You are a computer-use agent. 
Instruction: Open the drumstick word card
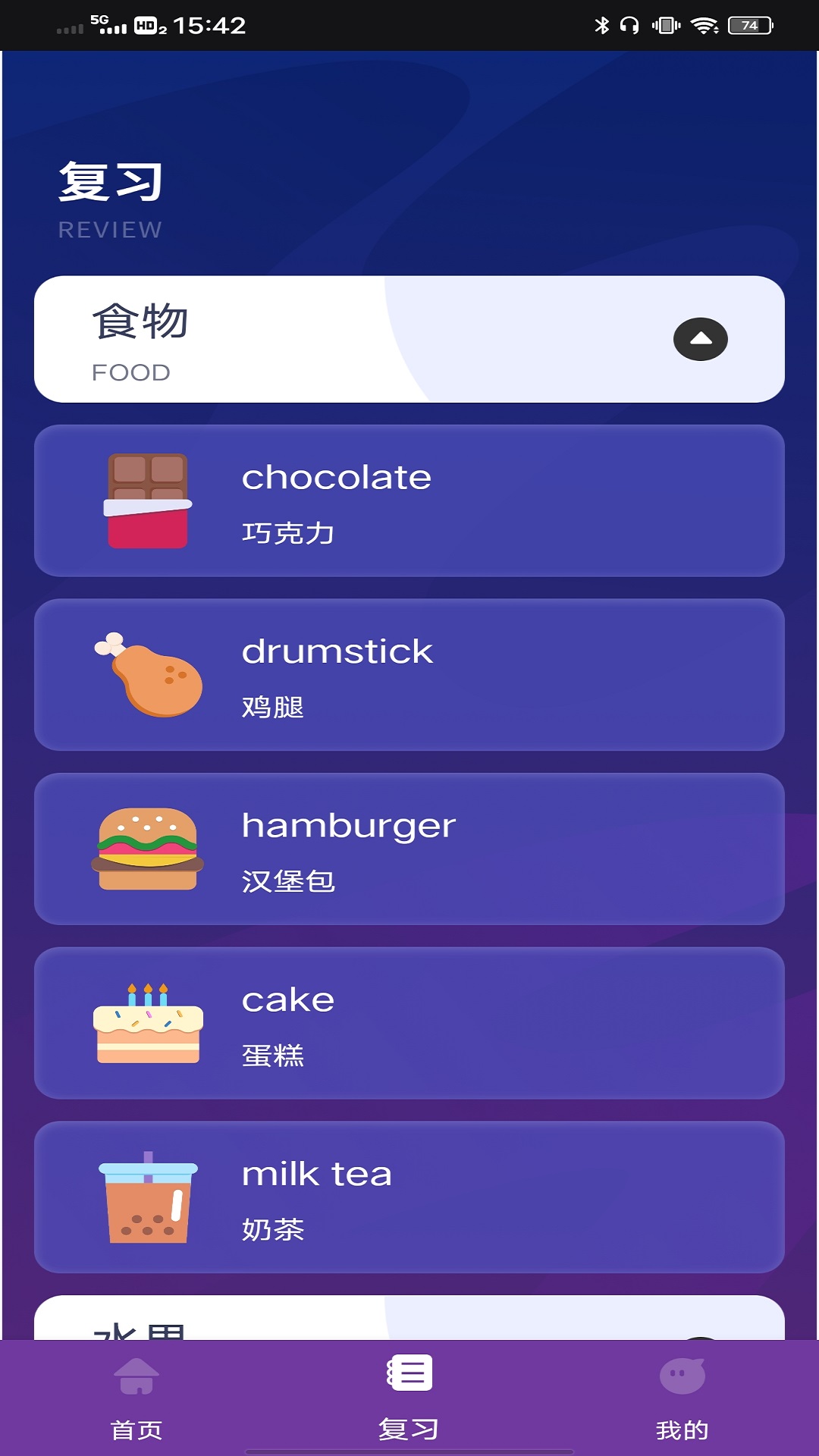(409, 675)
